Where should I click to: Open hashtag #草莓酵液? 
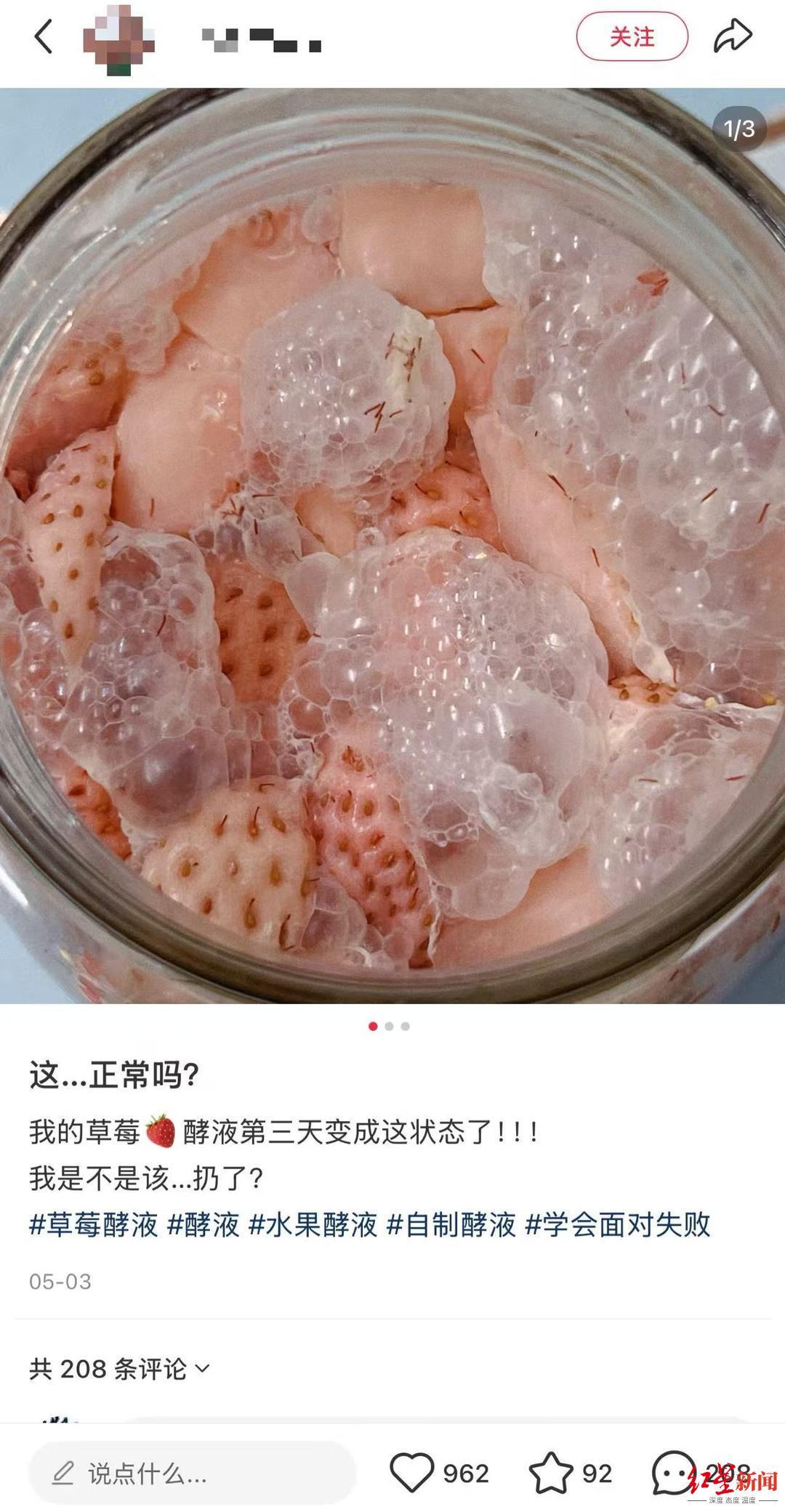94,1224
